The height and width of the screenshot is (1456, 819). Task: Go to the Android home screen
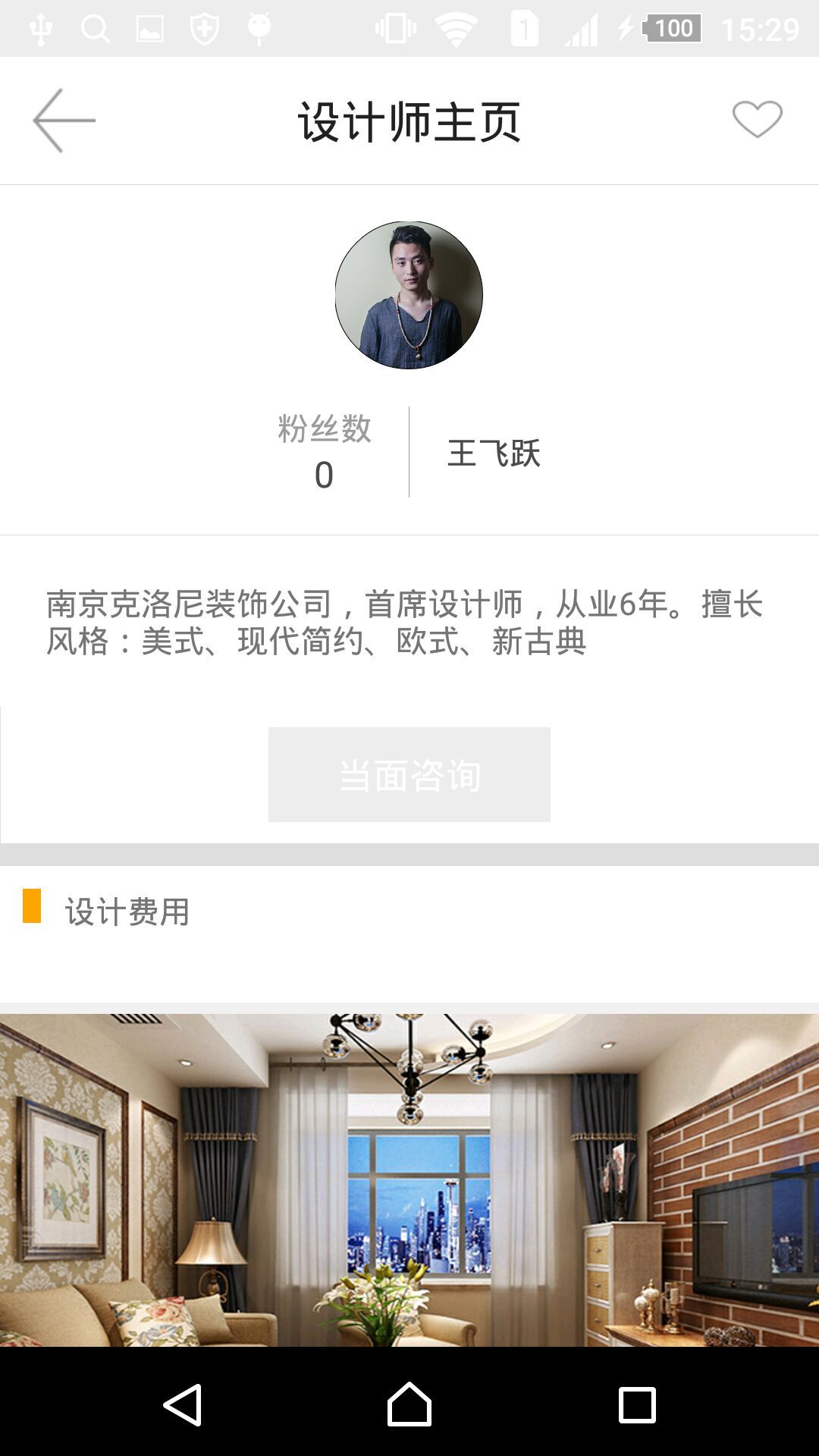coord(409,1404)
